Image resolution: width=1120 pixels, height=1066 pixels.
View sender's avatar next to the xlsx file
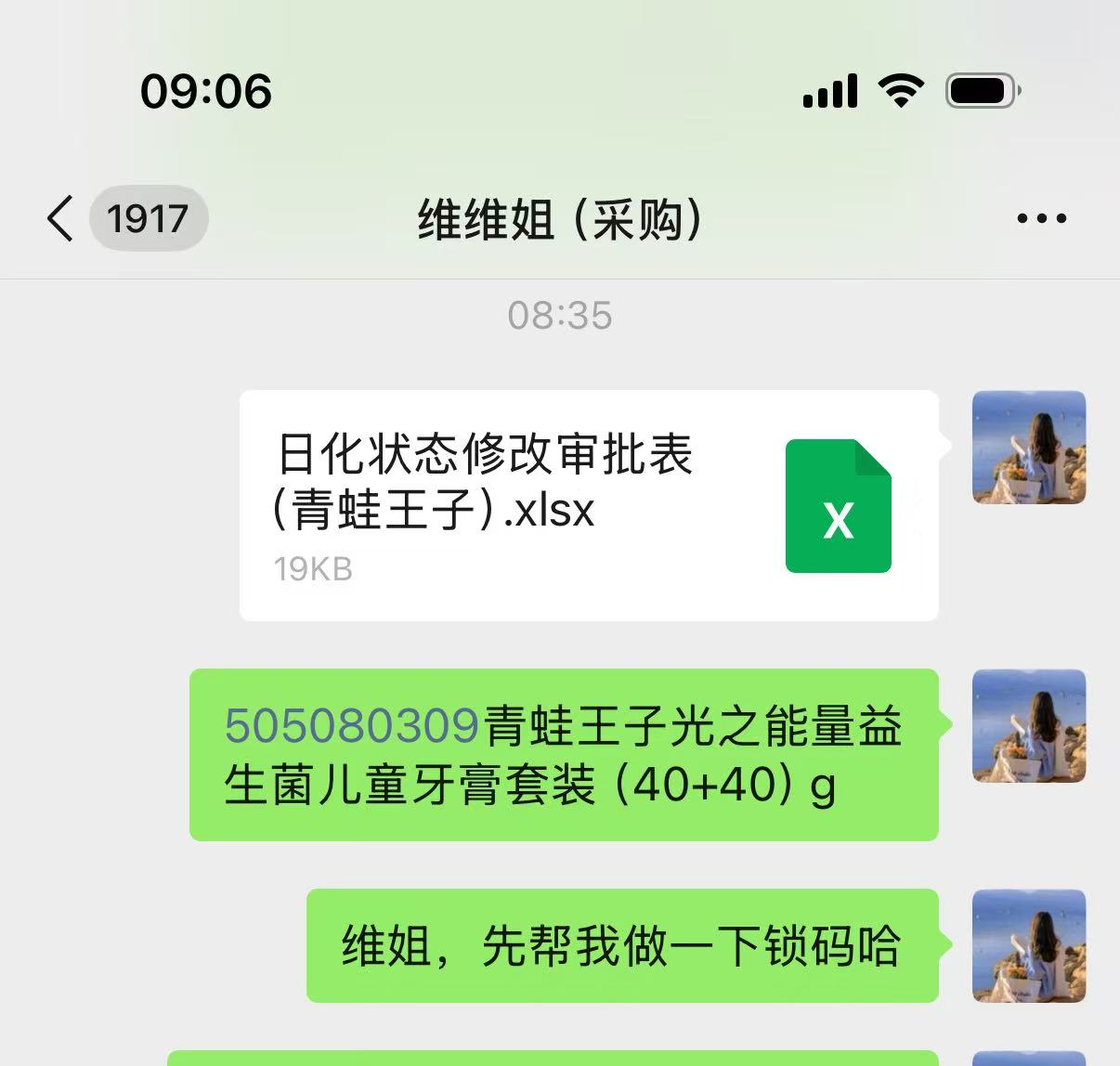[x=1028, y=448]
